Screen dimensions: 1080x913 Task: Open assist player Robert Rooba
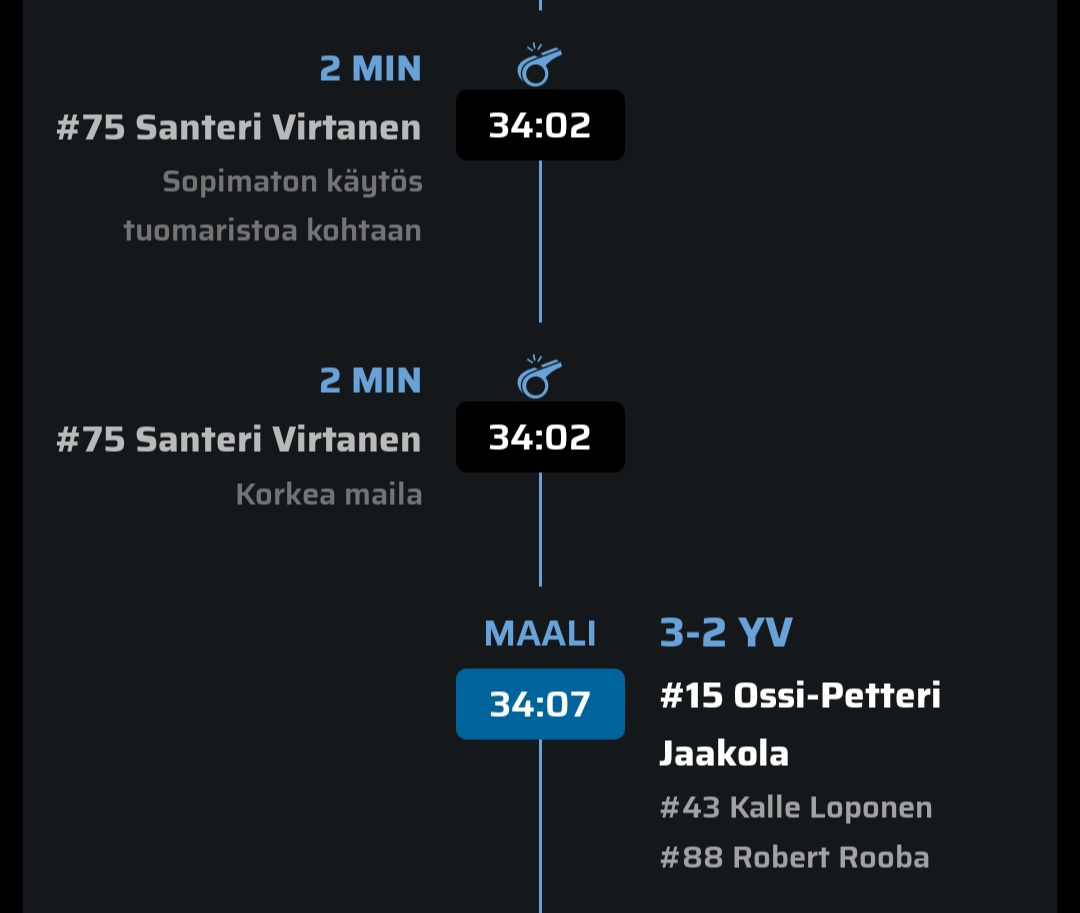(795, 857)
